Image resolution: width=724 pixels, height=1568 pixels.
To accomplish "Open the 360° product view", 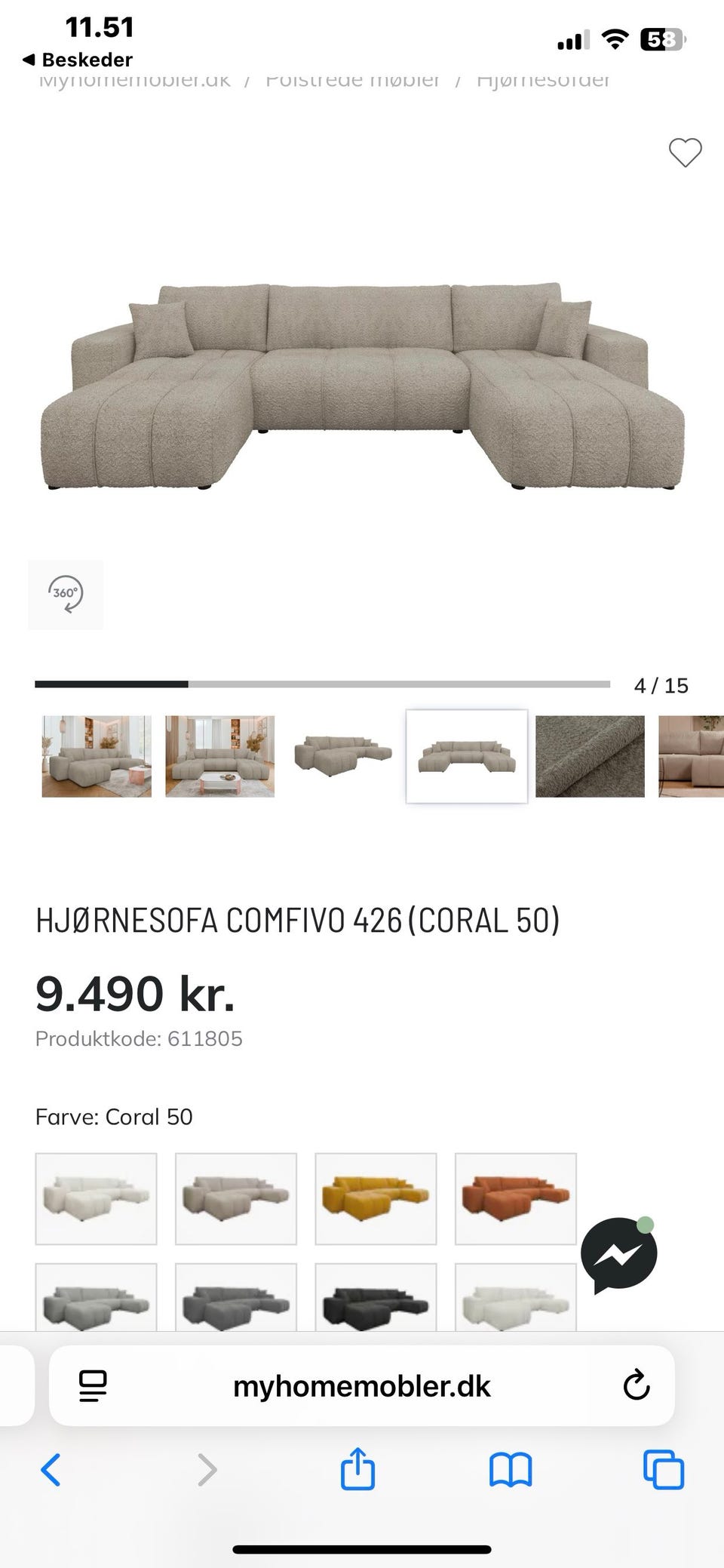I will 65,594.
